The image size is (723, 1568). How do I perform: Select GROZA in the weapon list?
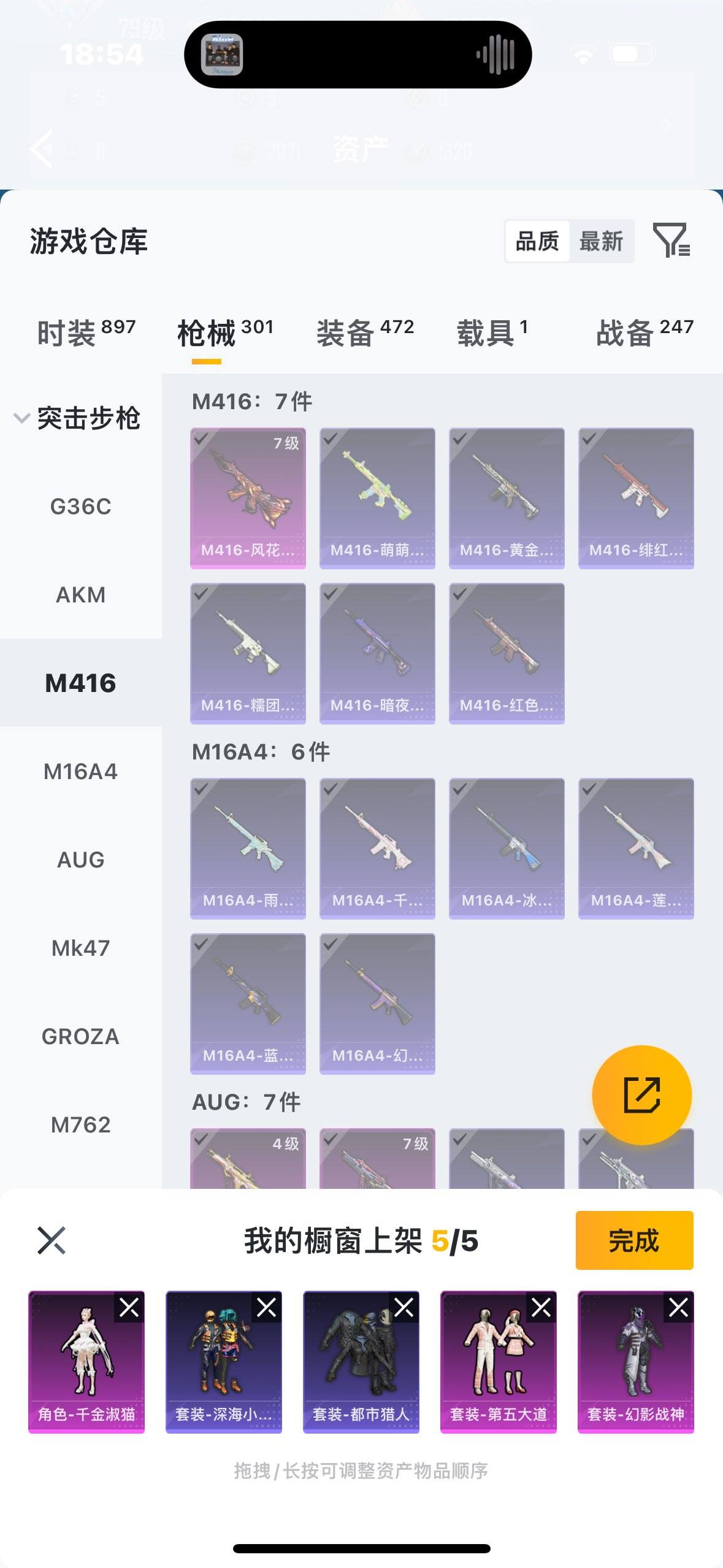pyautogui.click(x=80, y=1036)
